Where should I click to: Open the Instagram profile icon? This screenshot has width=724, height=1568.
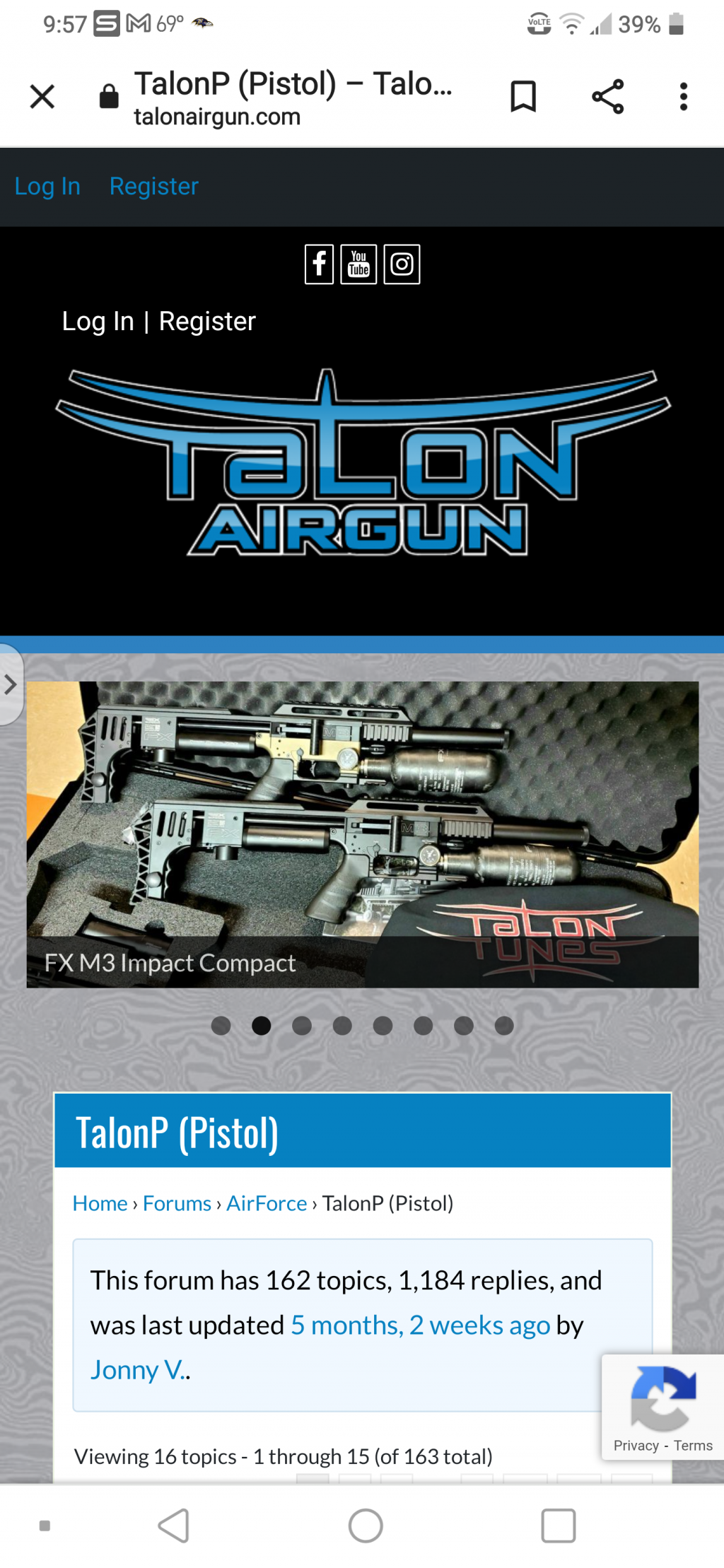[402, 264]
